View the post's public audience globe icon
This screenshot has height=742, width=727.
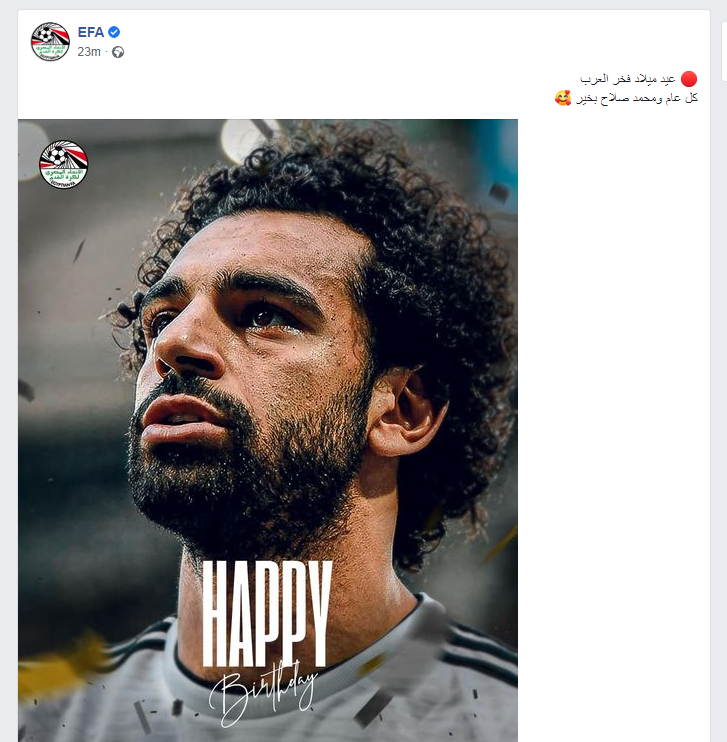[119, 52]
